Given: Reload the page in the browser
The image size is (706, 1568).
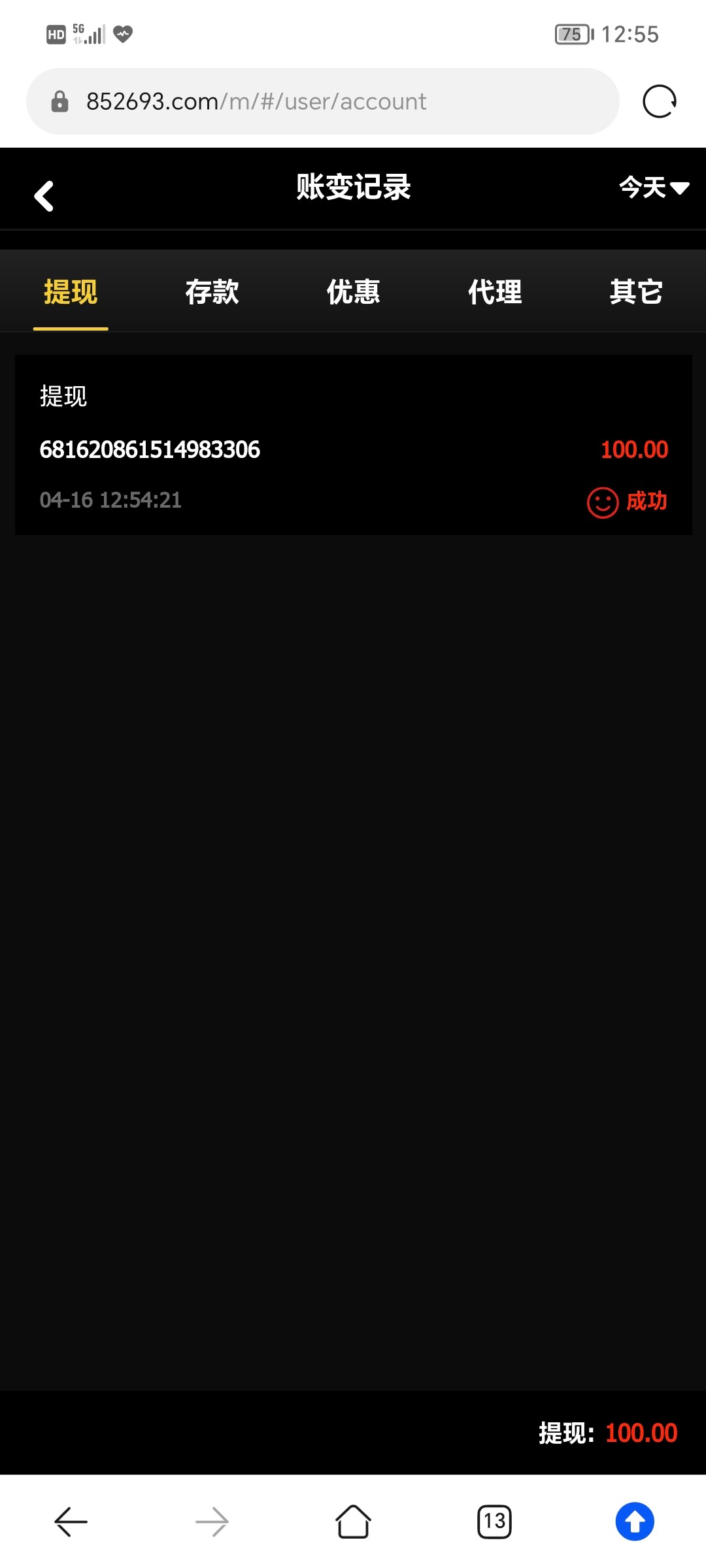Looking at the screenshot, I should point(659,101).
